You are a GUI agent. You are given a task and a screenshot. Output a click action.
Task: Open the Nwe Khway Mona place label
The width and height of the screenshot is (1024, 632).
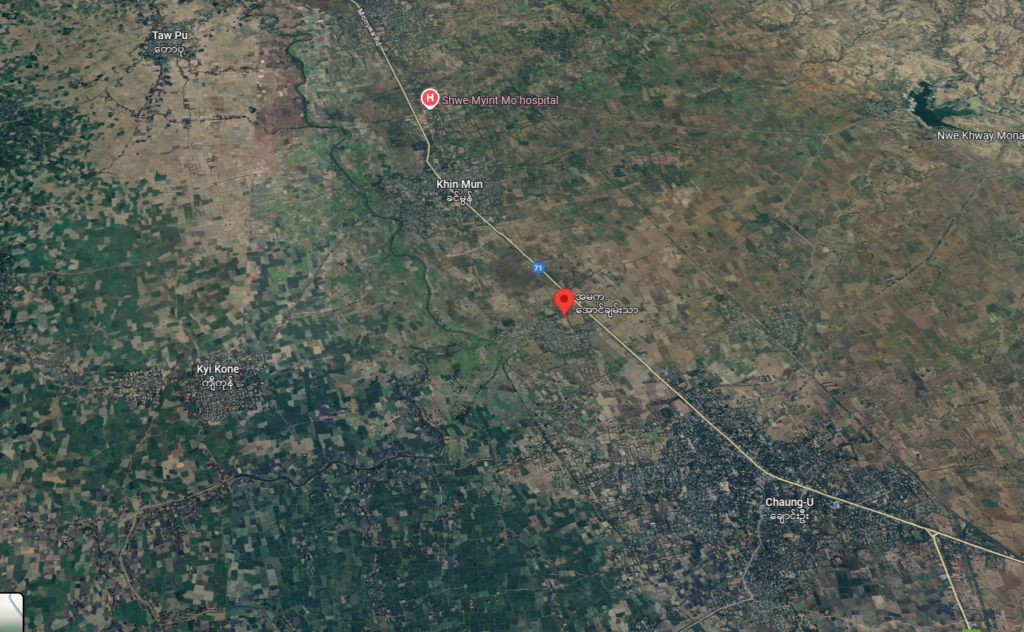click(x=979, y=135)
